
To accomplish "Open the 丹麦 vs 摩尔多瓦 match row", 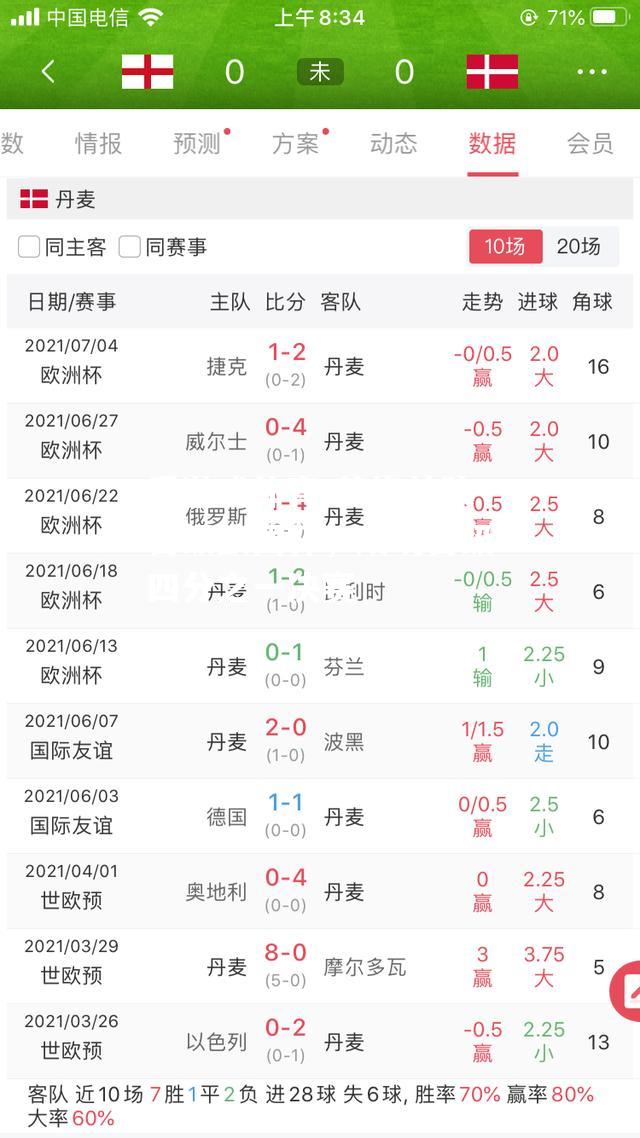I will click(x=320, y=967).
